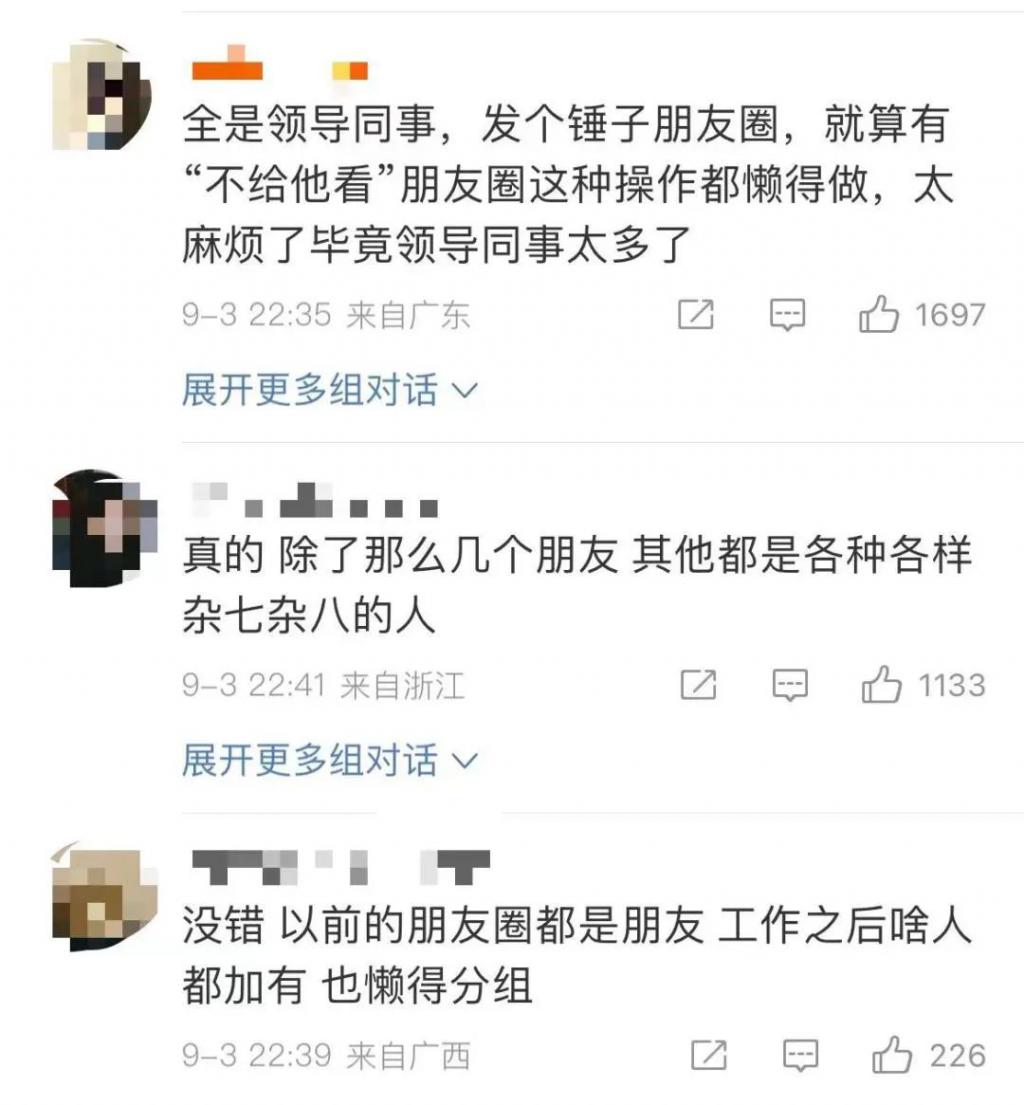The image size is (1024, 1105).
Task: Like the Zhejiang comment with 1133 likes
Action: pyautogui.click(x=882, y=686)
